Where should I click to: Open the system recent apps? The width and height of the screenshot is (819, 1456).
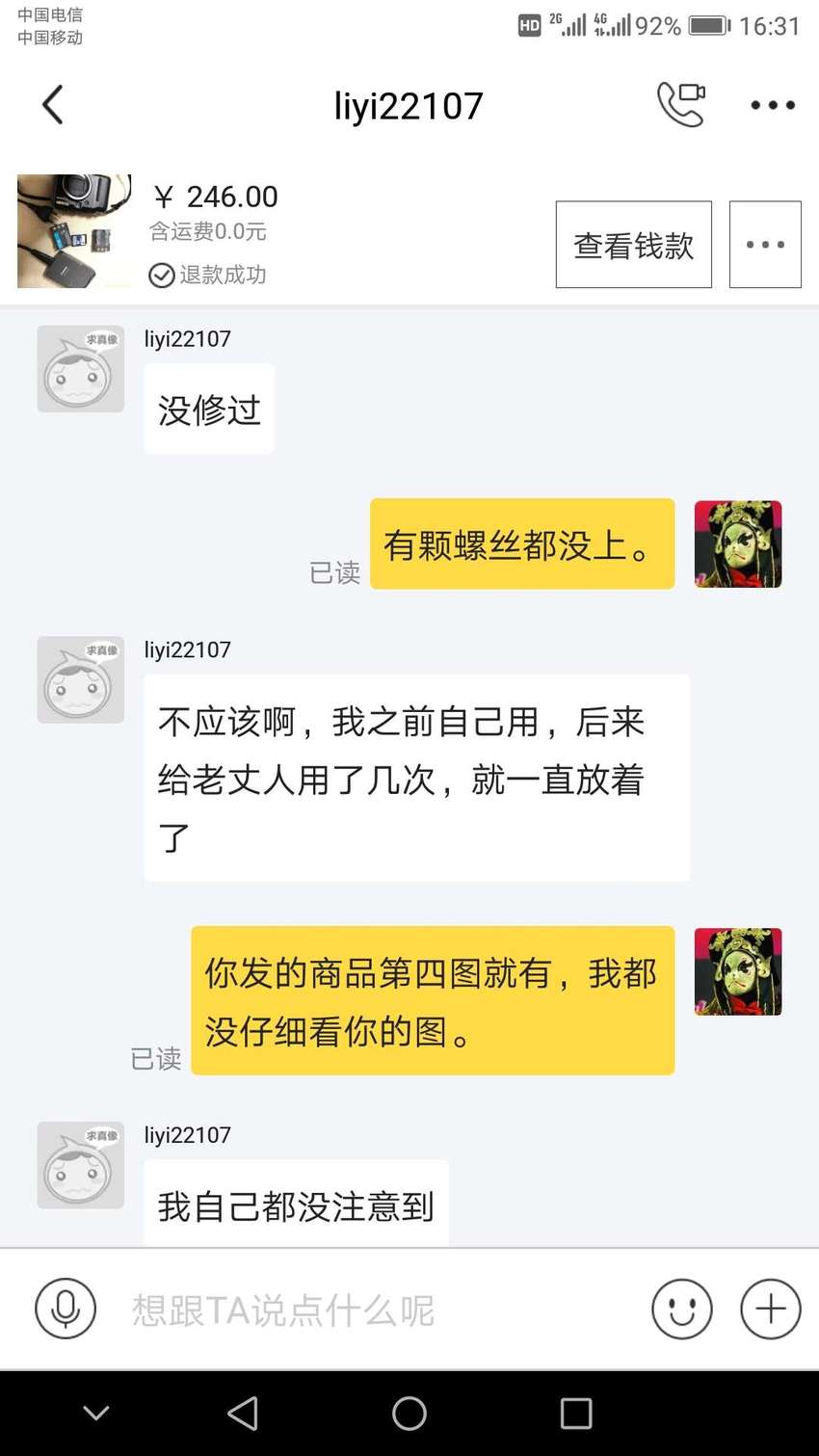pyautogui.click(x=576, y=1414)
